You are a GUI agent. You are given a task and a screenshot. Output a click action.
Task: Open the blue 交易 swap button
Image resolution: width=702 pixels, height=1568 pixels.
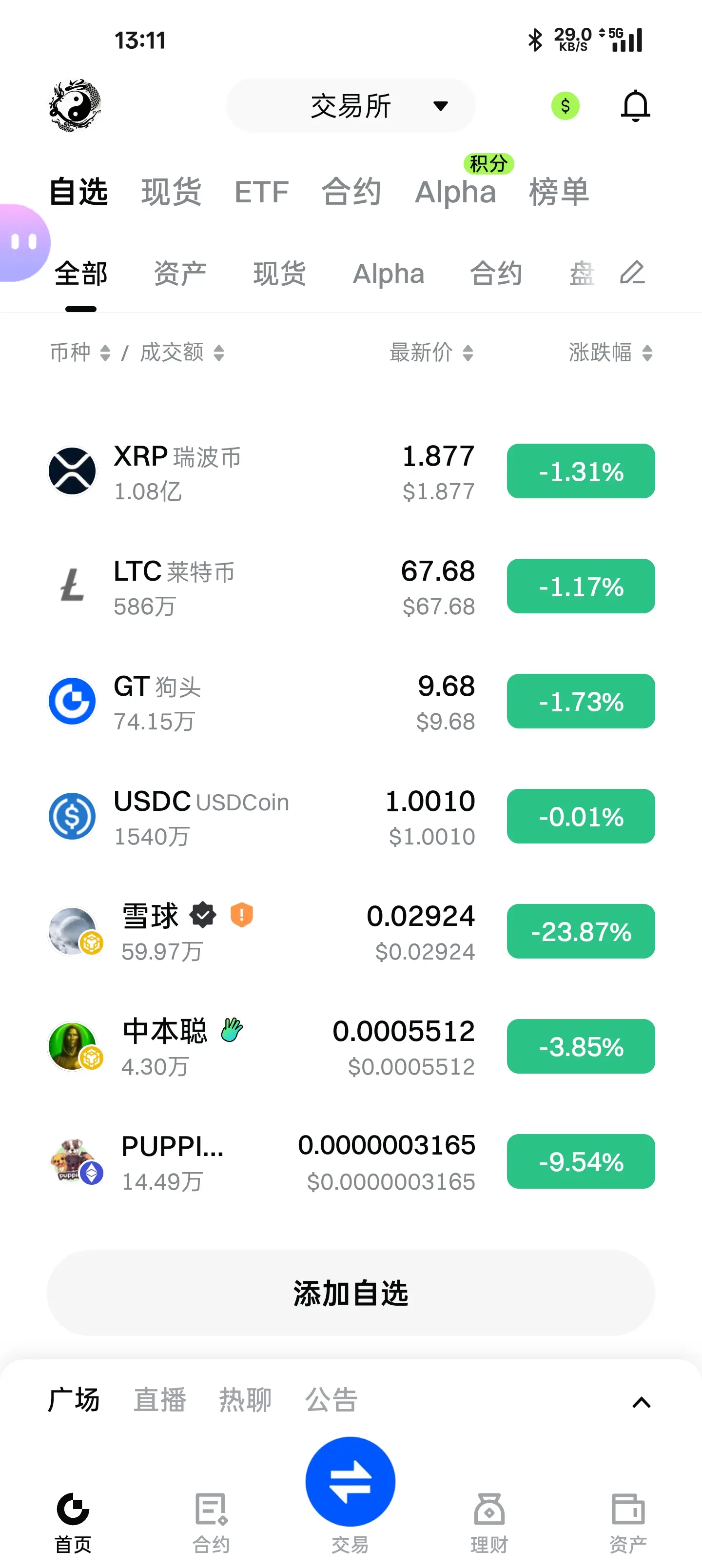click(350, 1482)
